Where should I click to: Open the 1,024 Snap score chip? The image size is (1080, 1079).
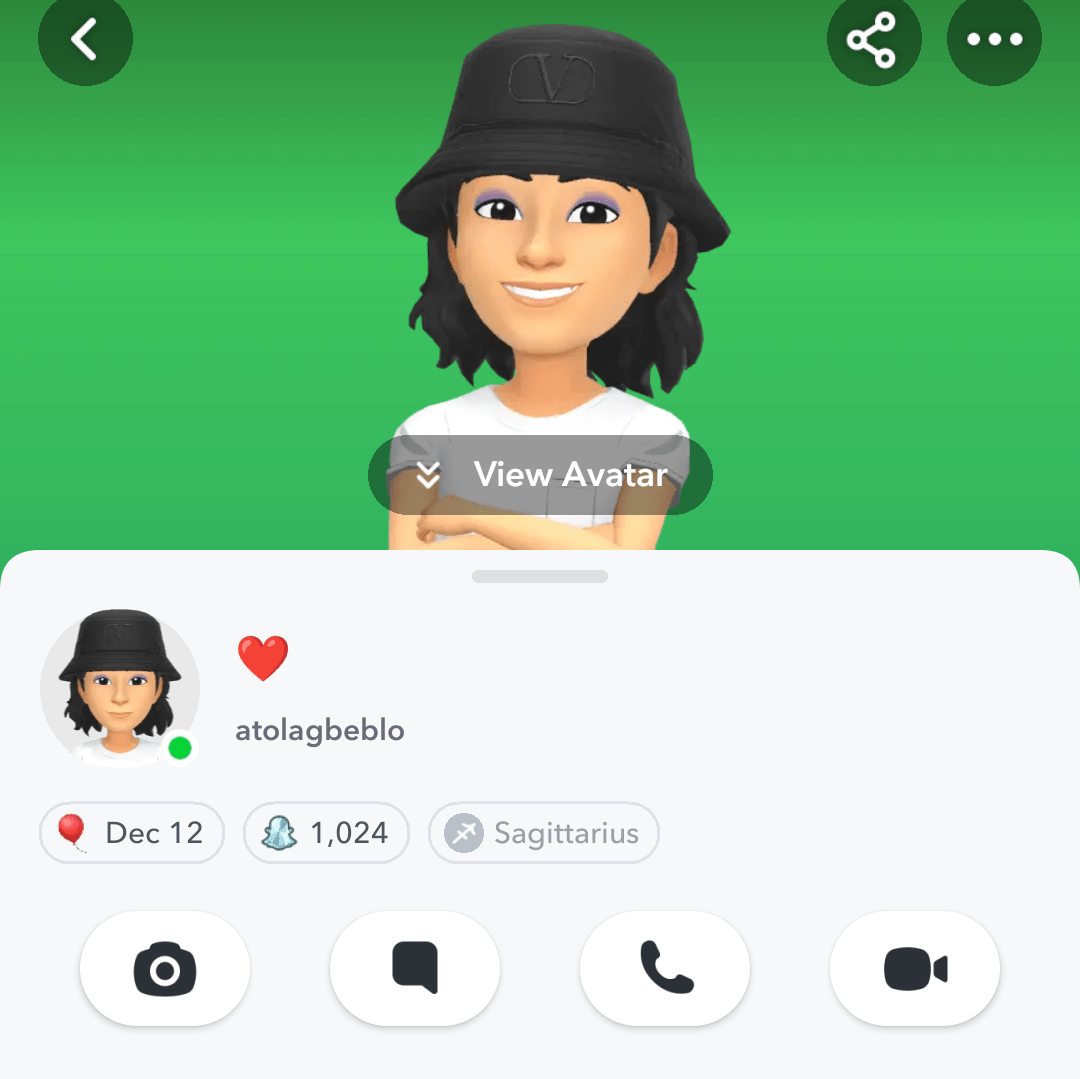tap(326, 833)
